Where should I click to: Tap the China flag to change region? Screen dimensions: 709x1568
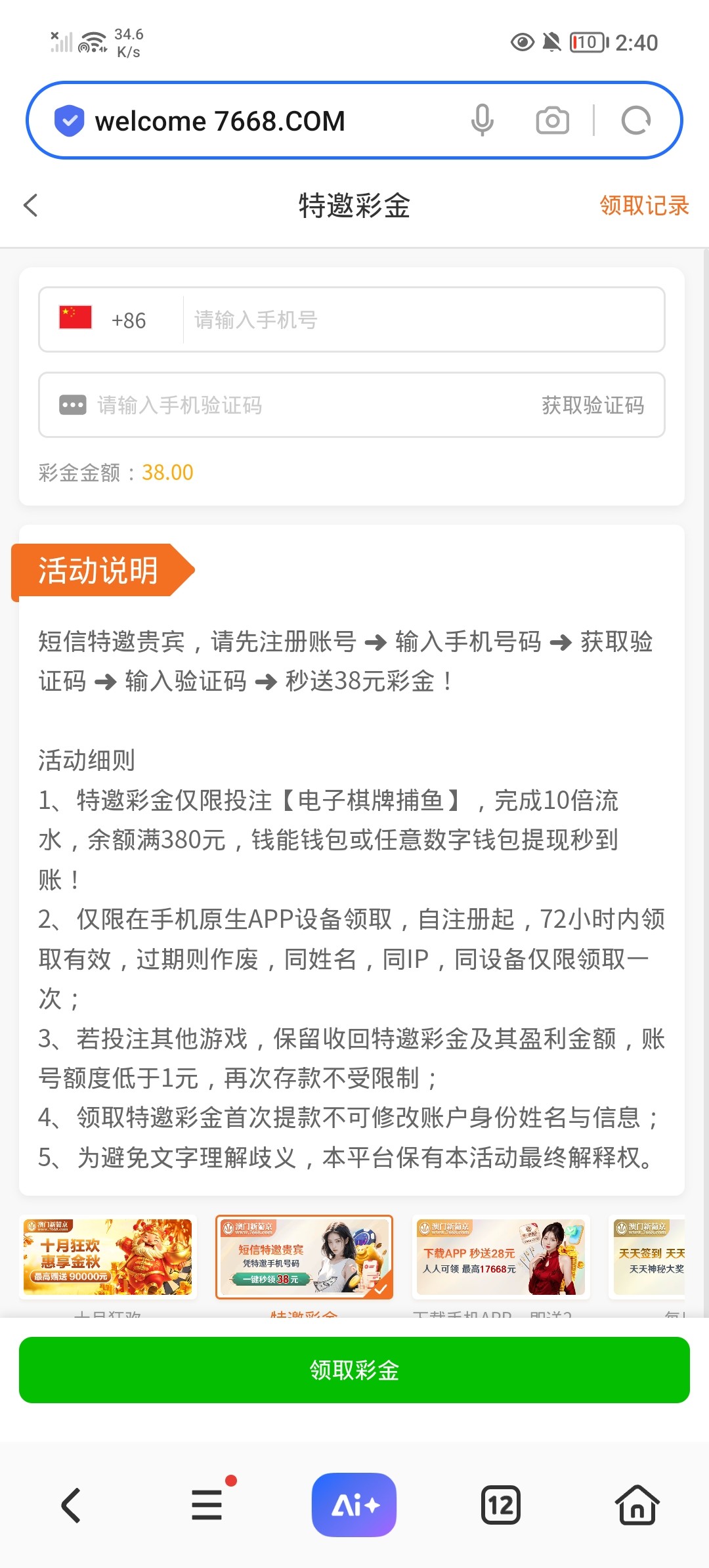74,320
